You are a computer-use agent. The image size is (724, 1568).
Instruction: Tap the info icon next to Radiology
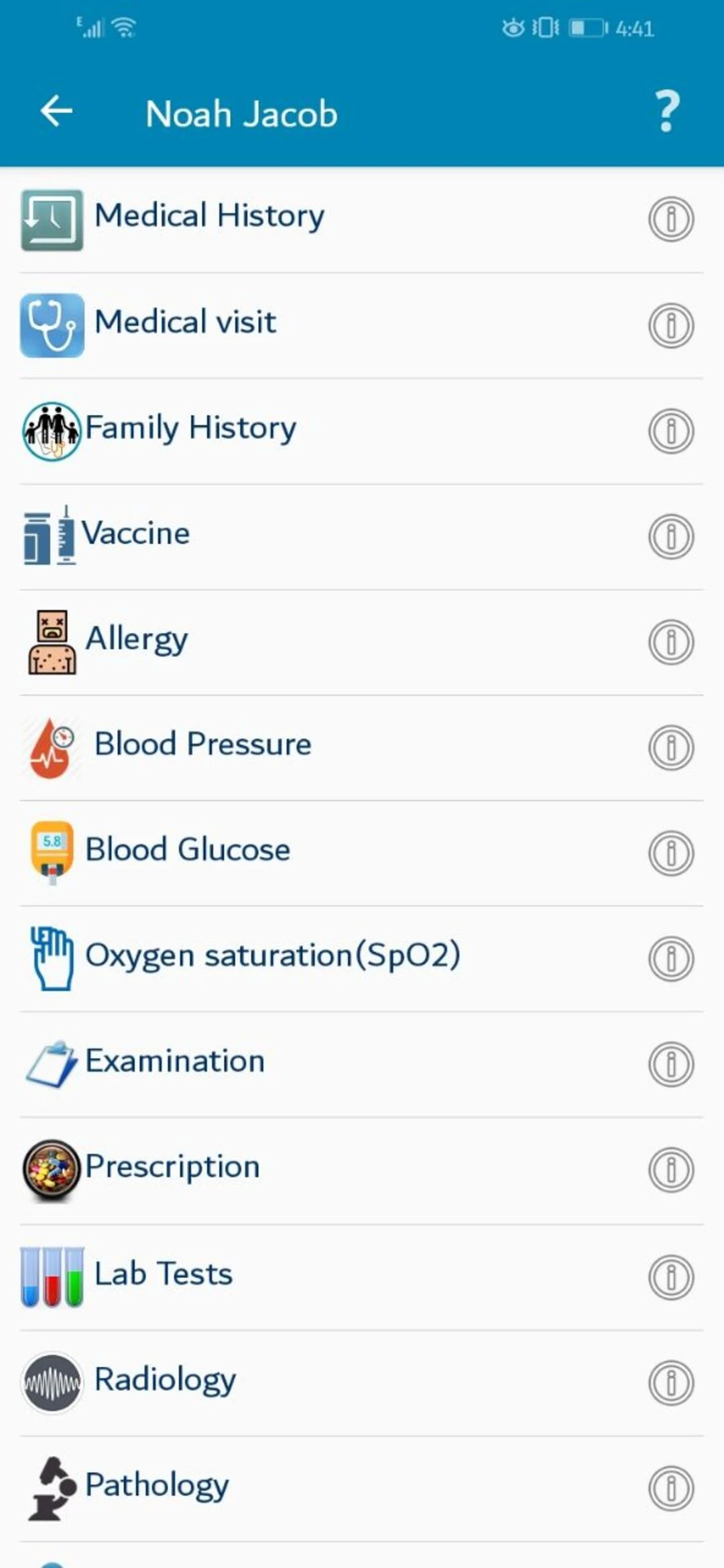point(670,1382)
